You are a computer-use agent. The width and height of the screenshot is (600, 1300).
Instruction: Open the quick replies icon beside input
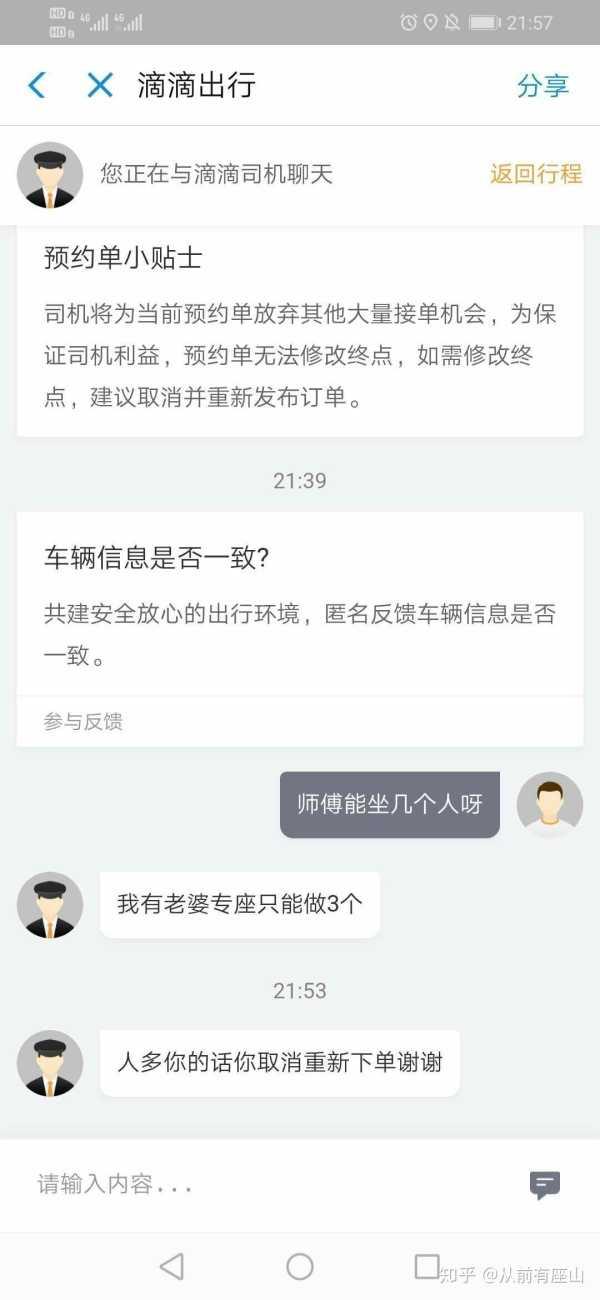[545, 1185]
